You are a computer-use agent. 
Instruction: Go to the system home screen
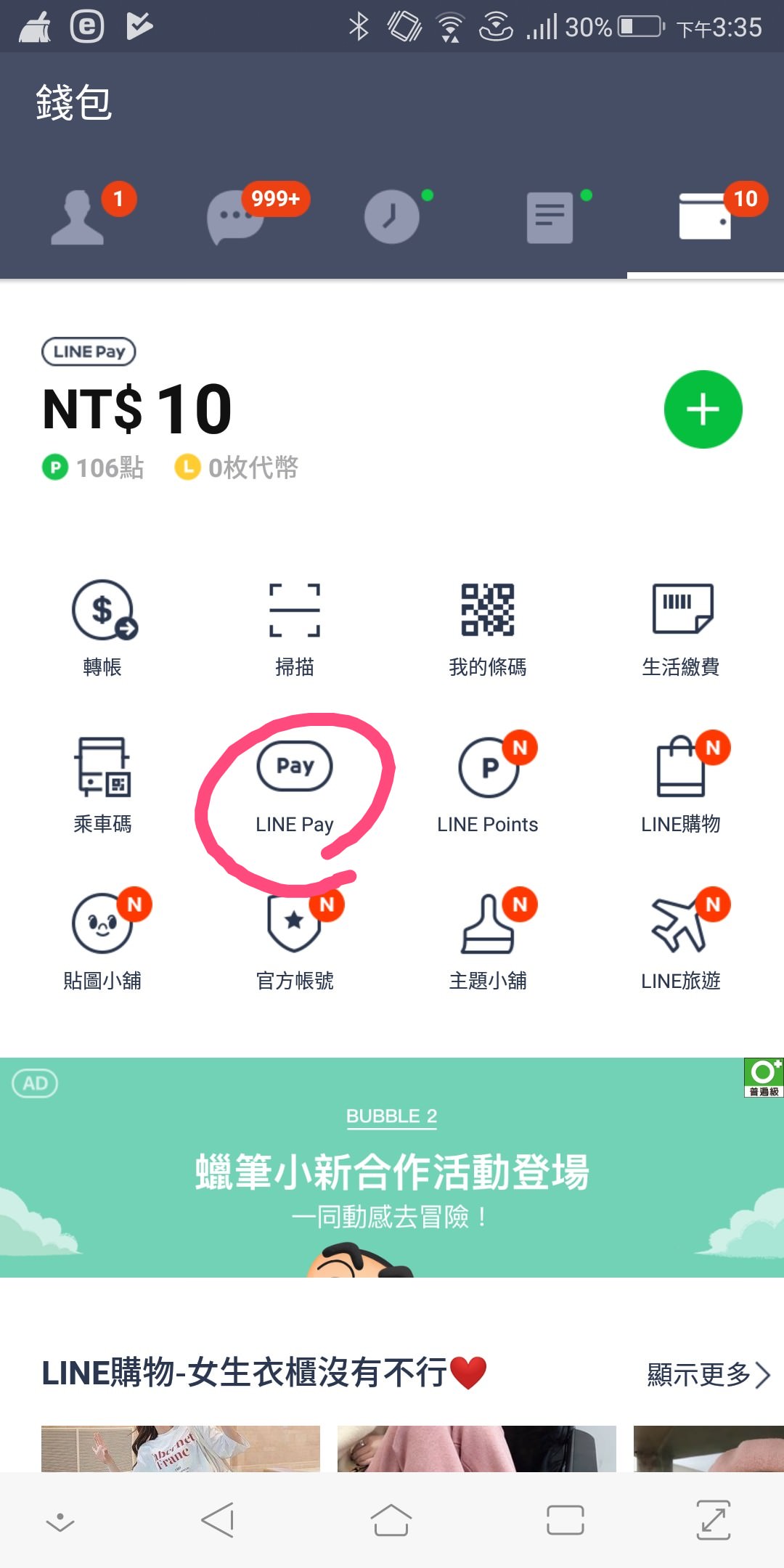click(x=391, y=1520)
